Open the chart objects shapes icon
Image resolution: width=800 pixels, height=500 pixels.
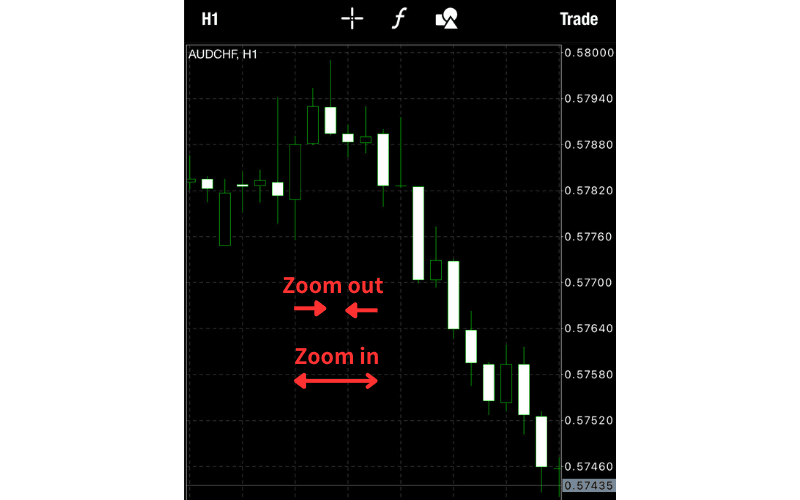click(446, 19)
